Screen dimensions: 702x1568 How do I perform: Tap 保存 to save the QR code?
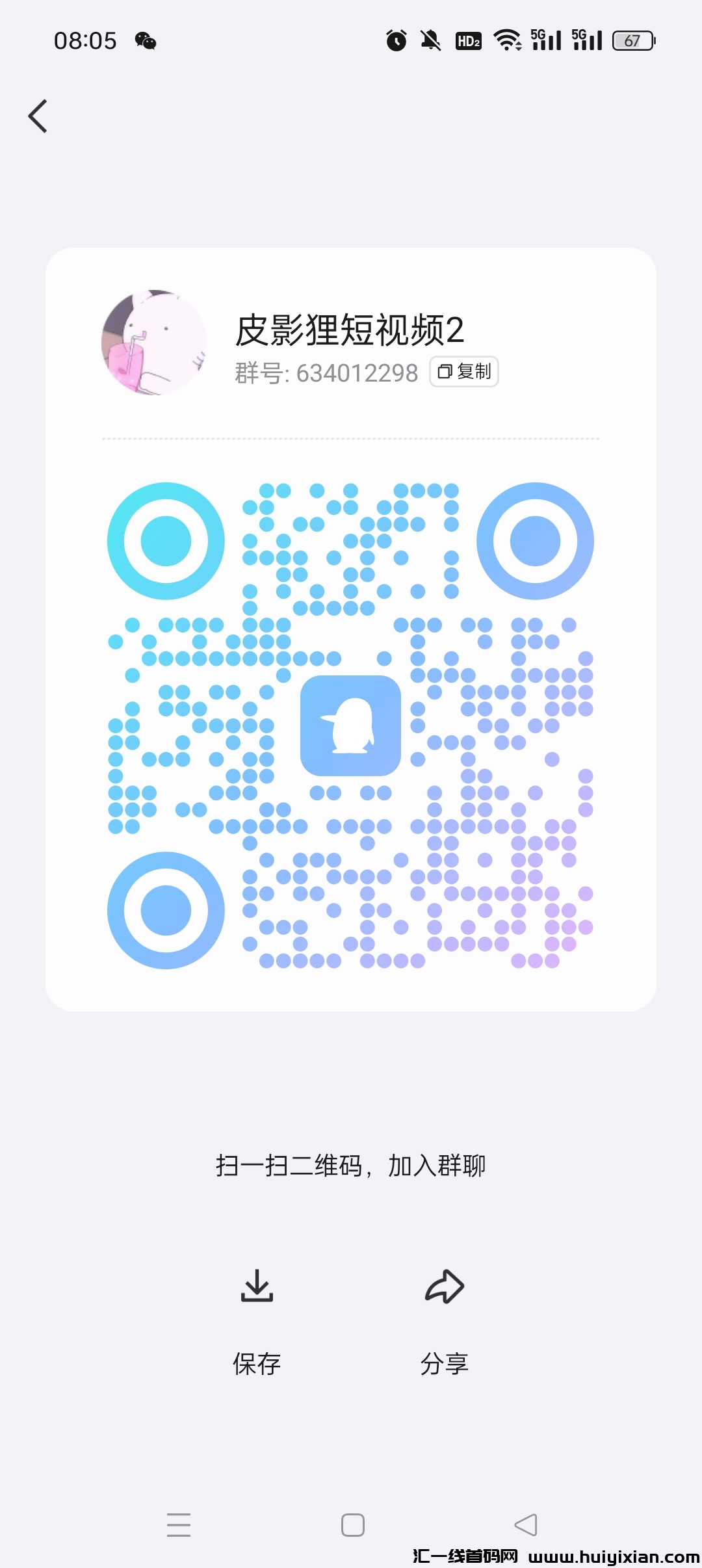[x=256, y=1364]
